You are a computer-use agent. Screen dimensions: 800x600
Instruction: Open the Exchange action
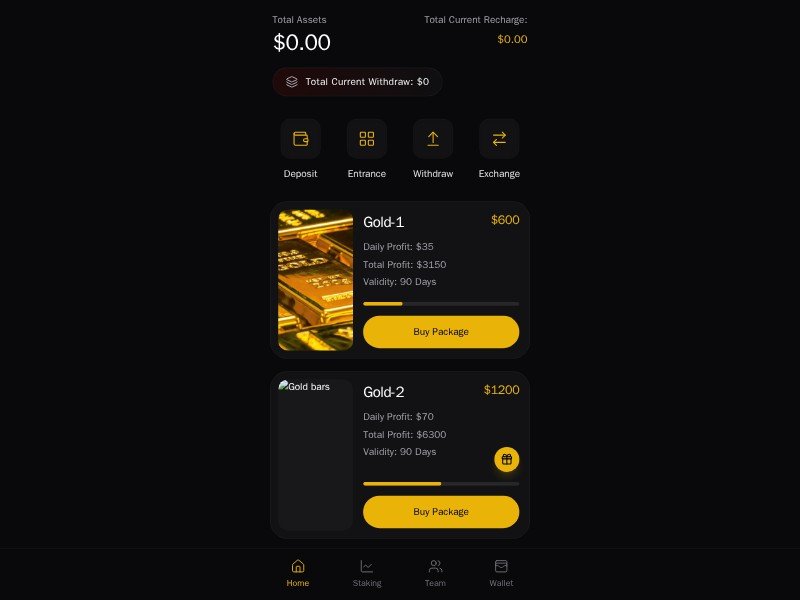499,139
